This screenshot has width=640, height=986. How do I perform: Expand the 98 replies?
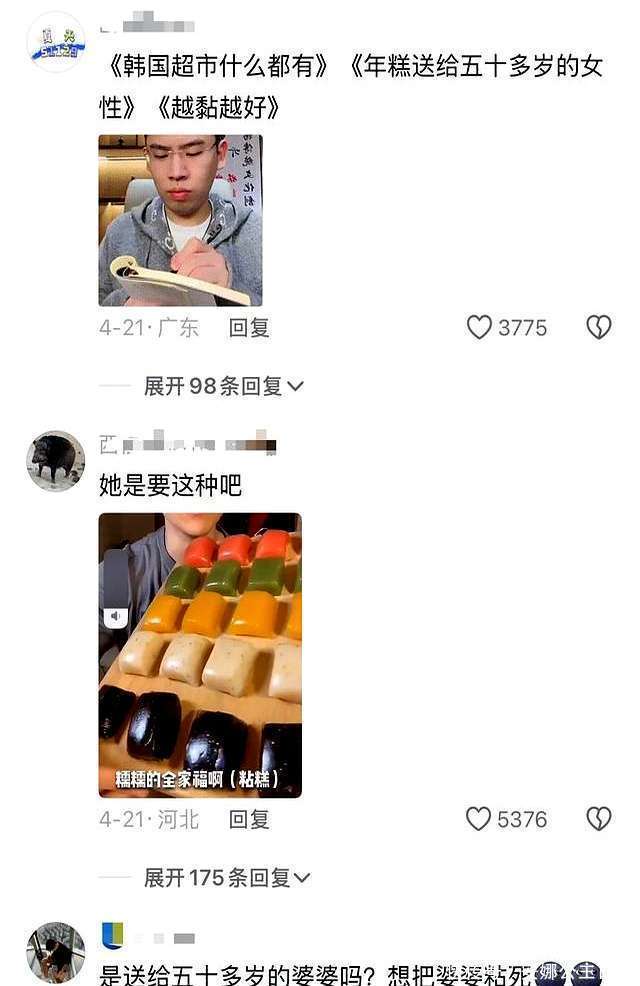point(223,386)
